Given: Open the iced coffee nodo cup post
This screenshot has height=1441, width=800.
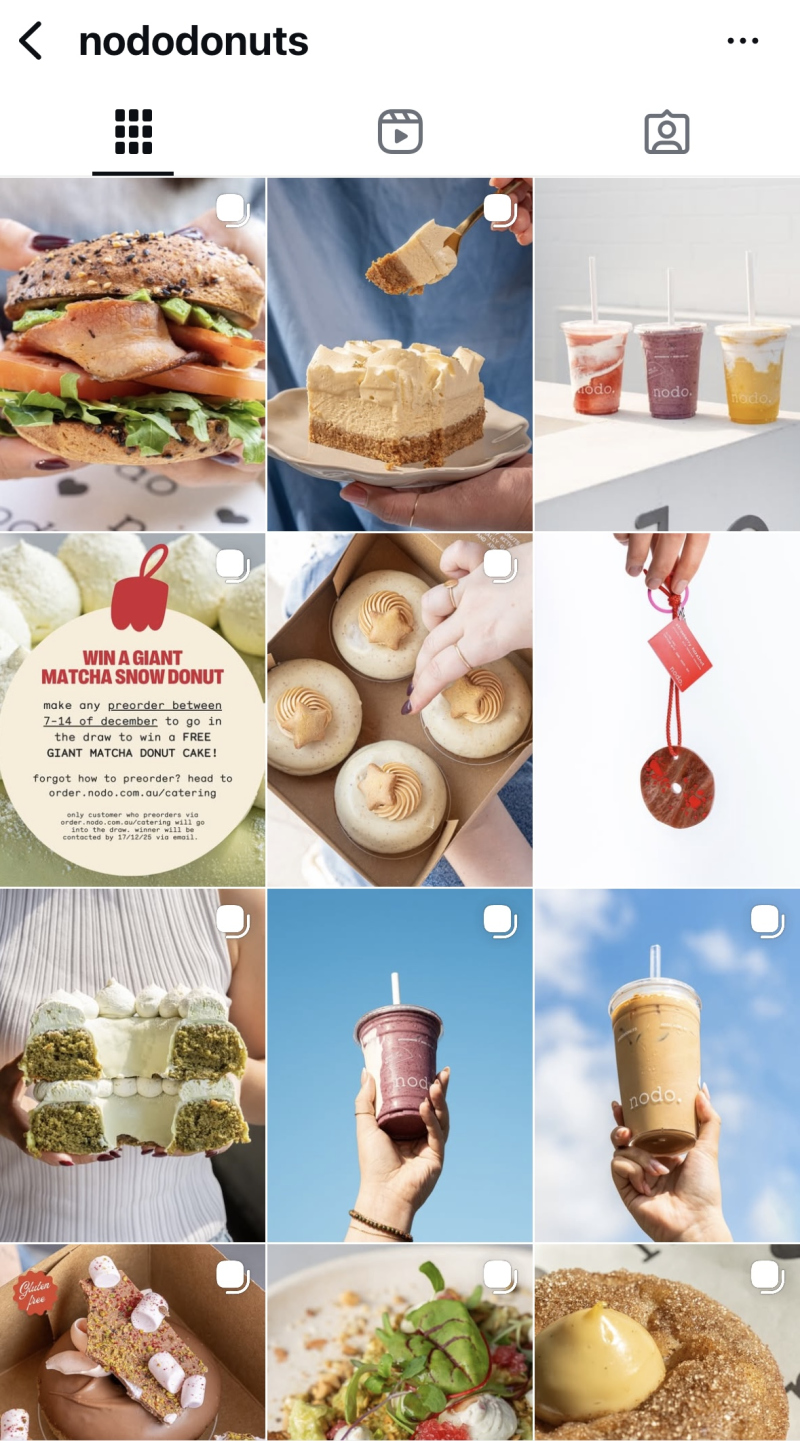Looking at the screenshot, I should click(667, 1065).
